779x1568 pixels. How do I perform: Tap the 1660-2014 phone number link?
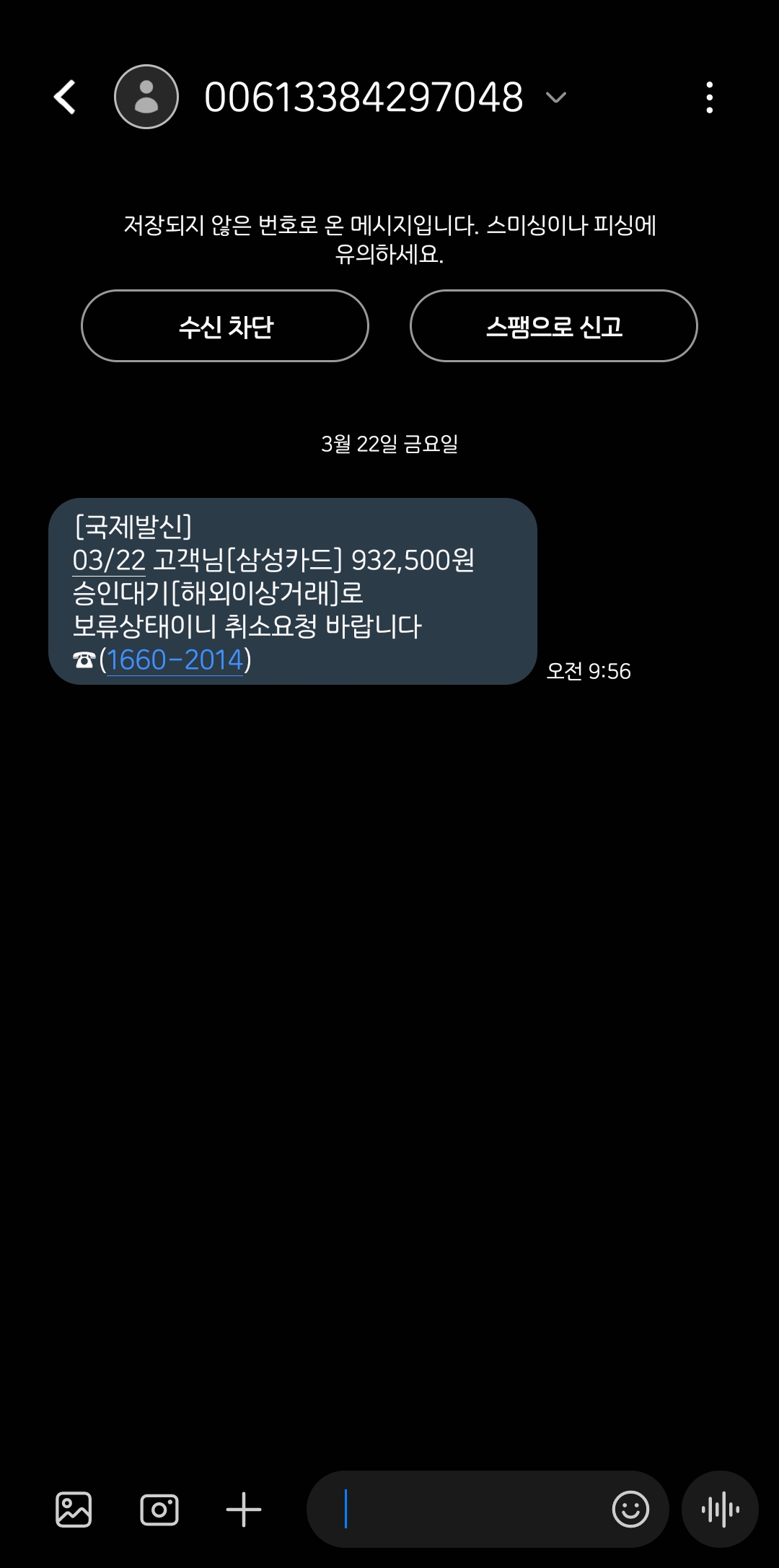175,660
